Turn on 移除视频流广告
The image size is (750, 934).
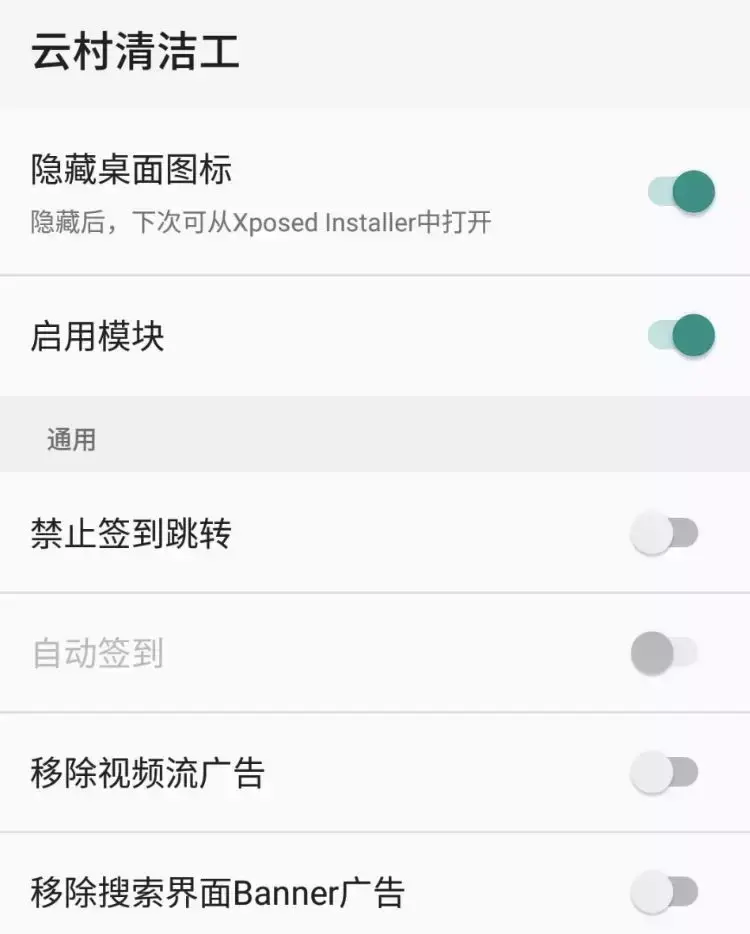[x=664, y=773]
